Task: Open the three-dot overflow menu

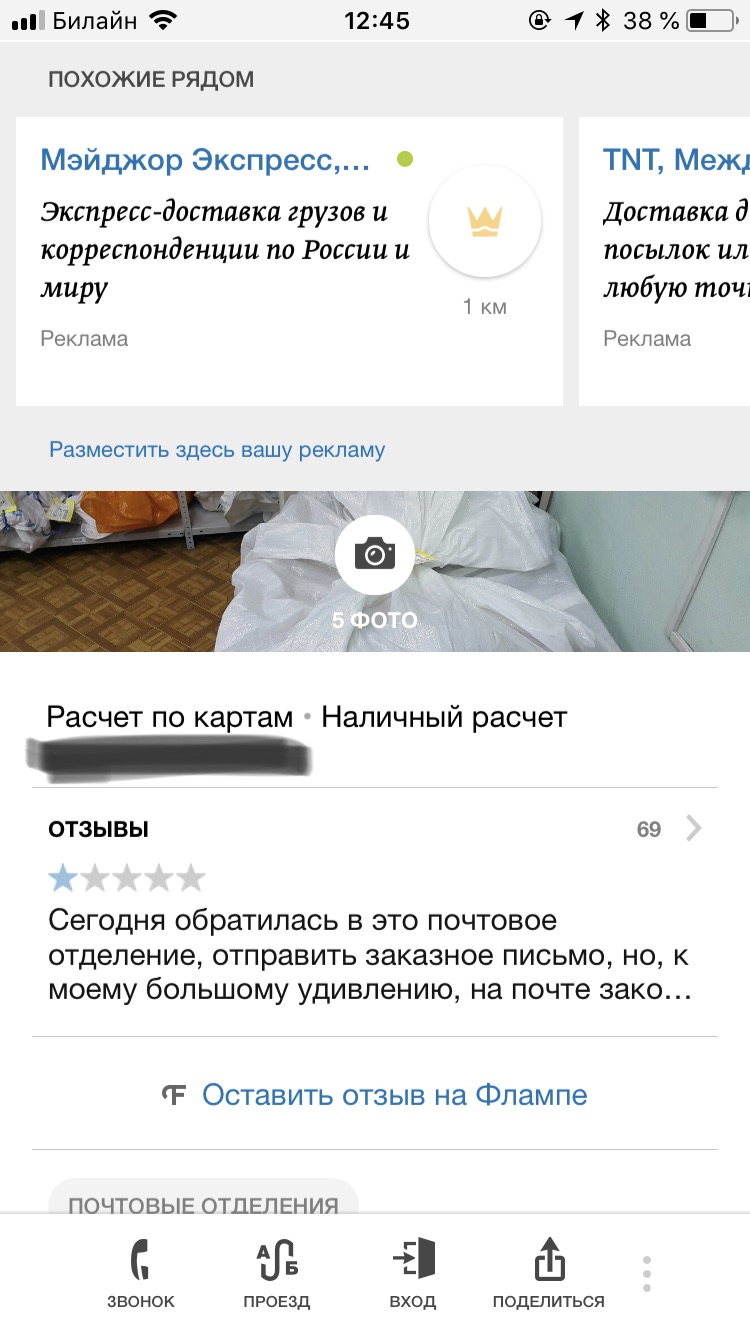Action: coord(647,1273)
